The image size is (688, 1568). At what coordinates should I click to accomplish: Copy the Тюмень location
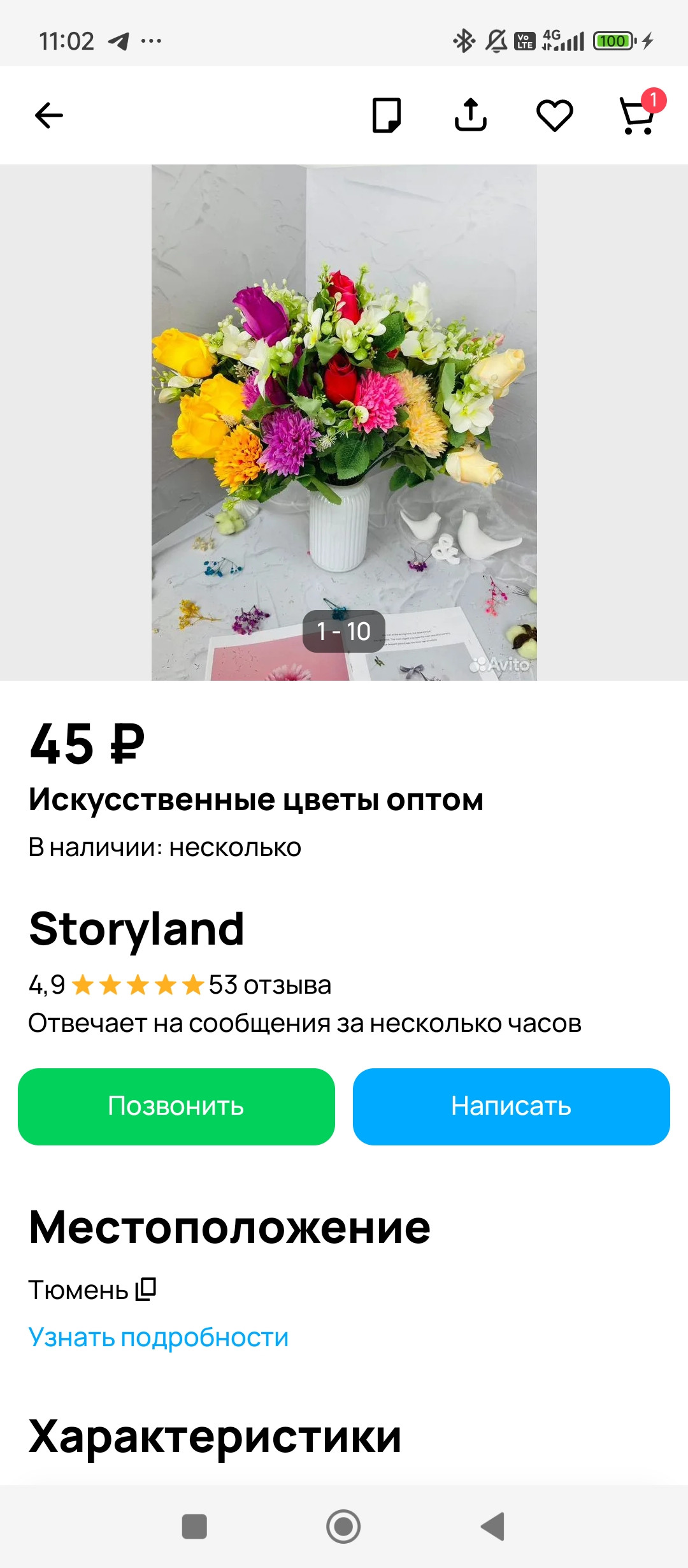pyautogui.click(x=146, y=1289)
